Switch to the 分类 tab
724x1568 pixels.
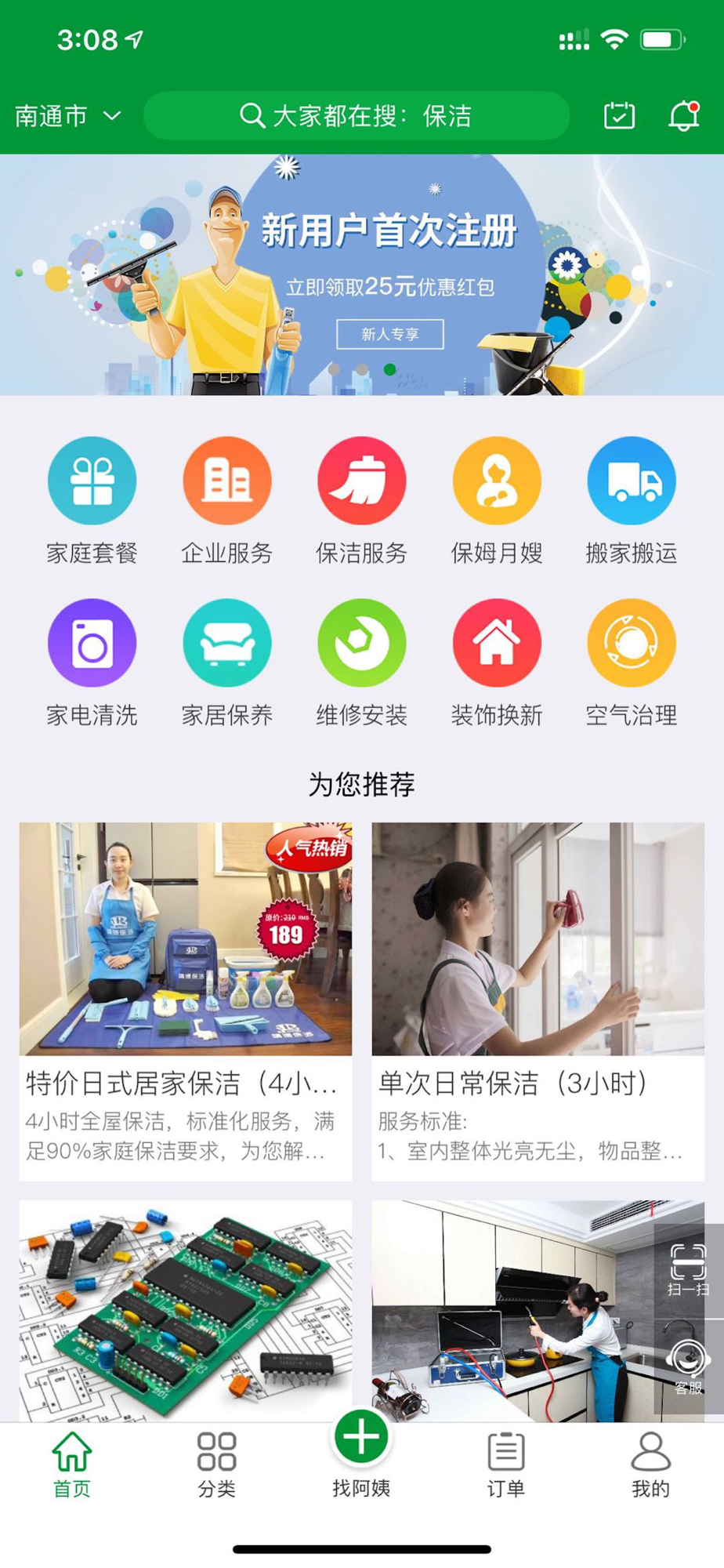click(x=216, y=1465)
